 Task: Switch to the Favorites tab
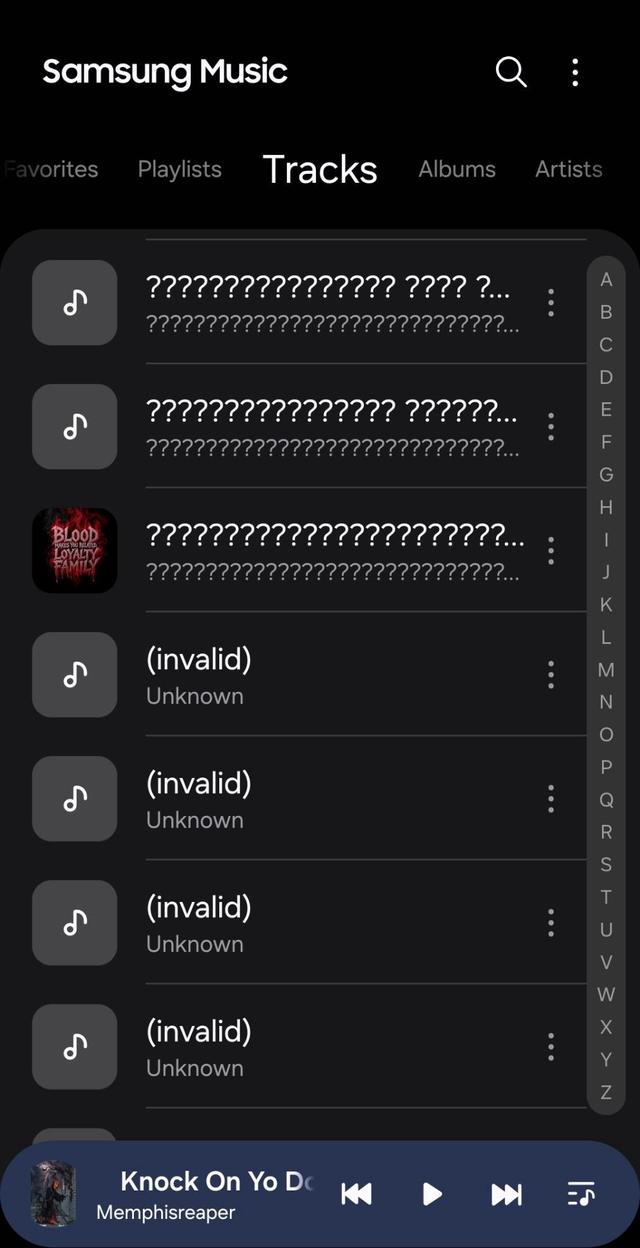(x=52, y=169)
